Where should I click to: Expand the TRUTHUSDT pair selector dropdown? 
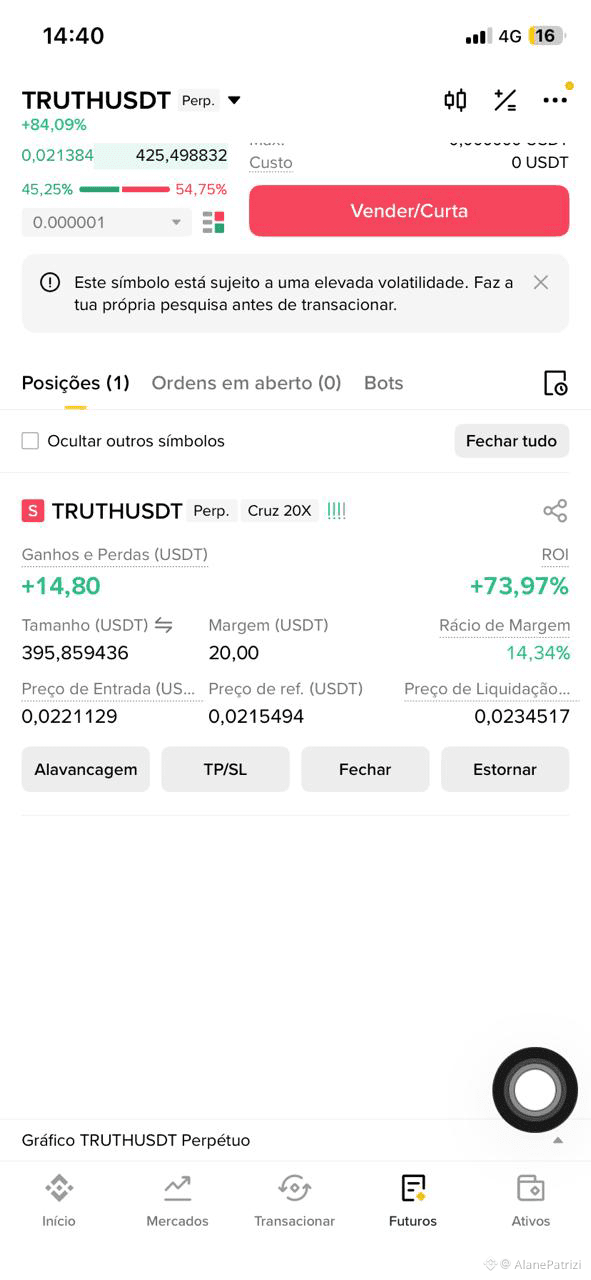click(234, 100)
